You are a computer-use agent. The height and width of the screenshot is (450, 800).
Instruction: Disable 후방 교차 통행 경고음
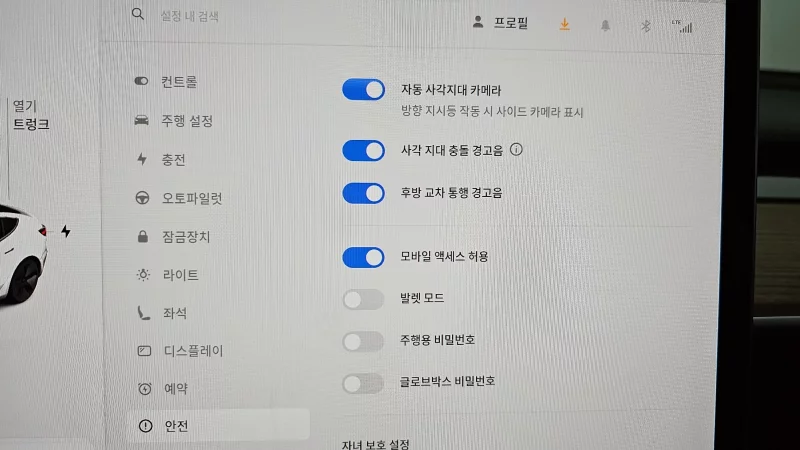pyautogui.click(x=363, y=192)
